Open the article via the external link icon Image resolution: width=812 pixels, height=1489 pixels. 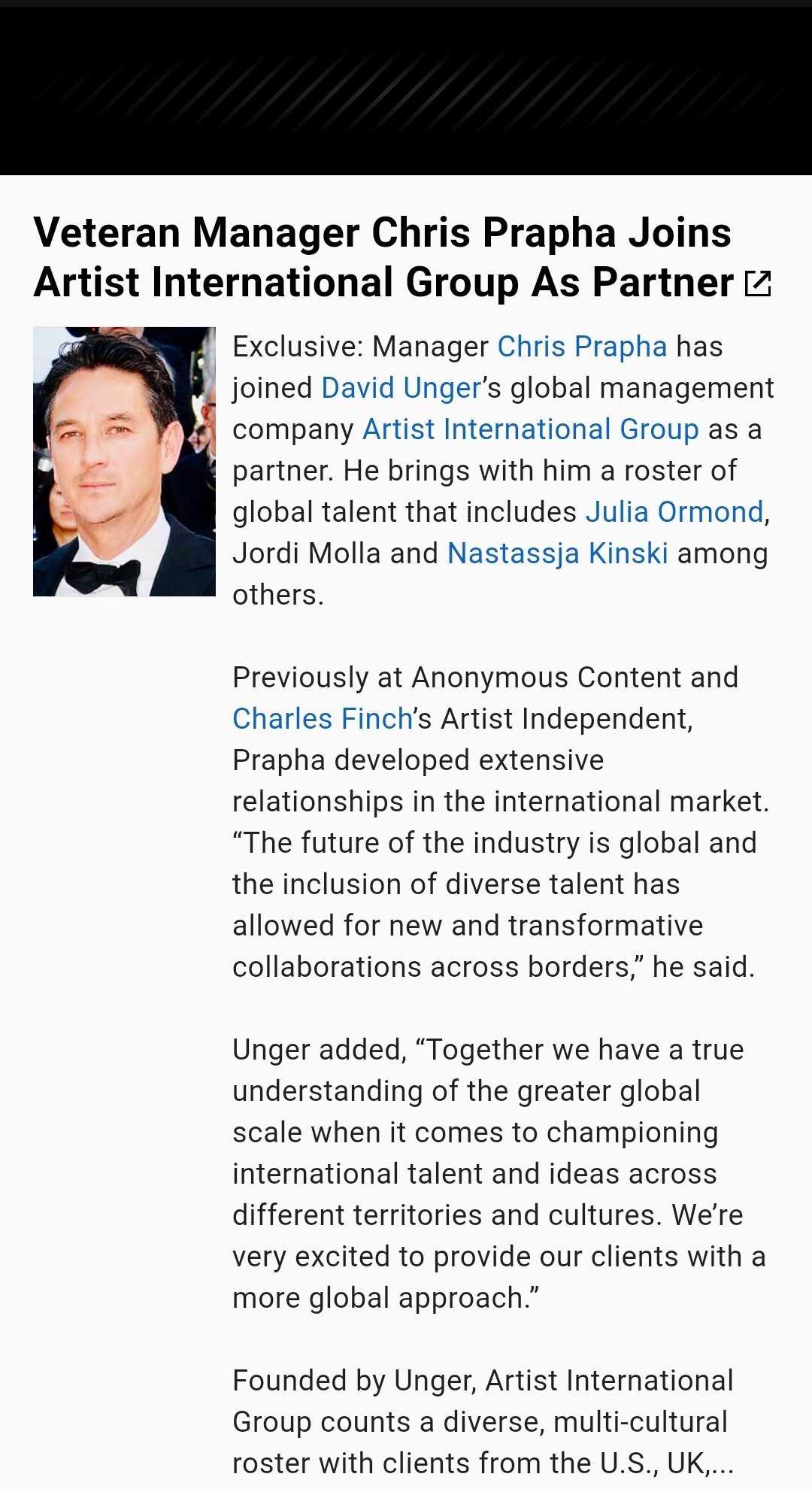coord(757,284)
